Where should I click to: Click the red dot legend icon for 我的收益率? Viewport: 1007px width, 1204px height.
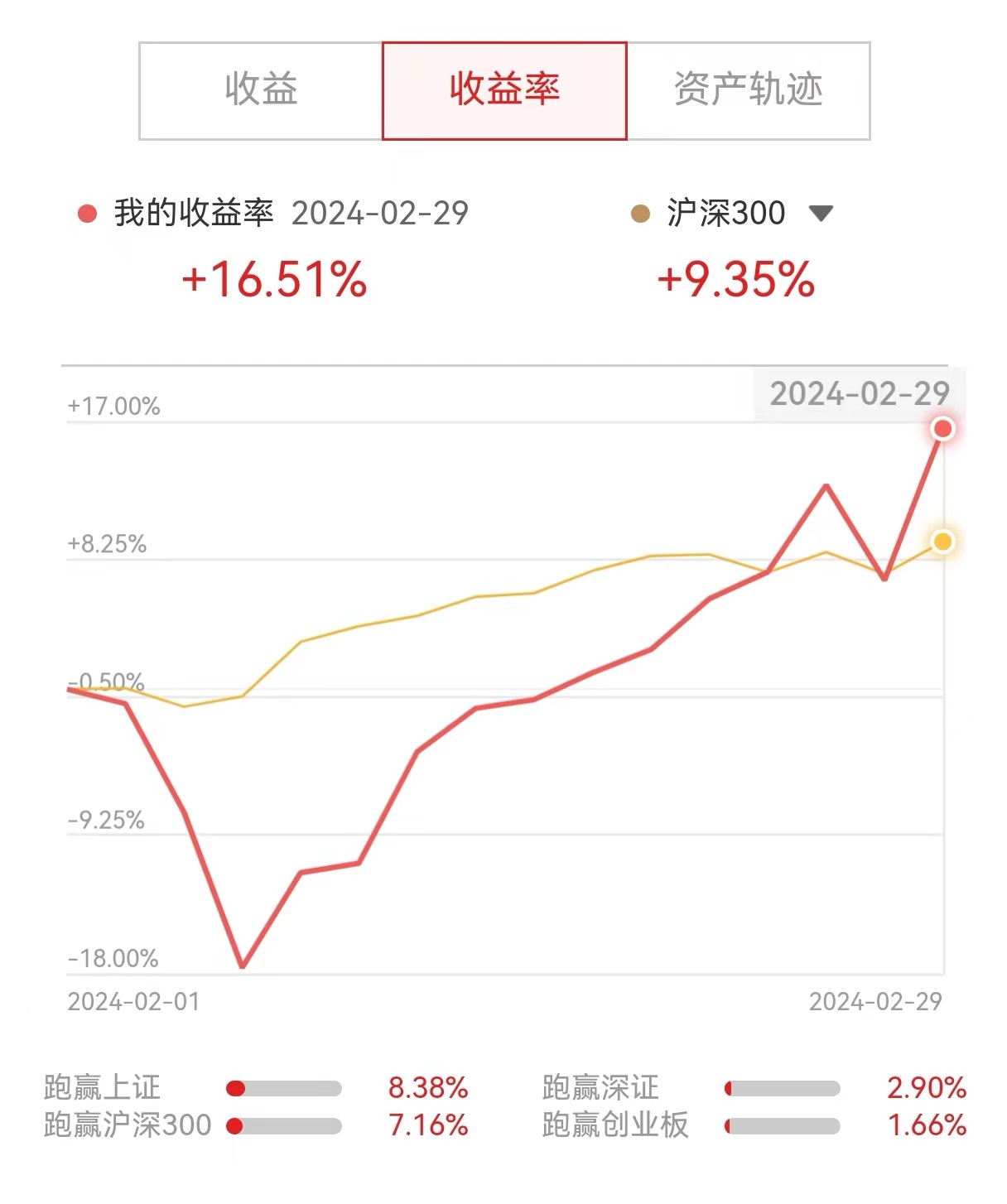[x=86, y=214]
